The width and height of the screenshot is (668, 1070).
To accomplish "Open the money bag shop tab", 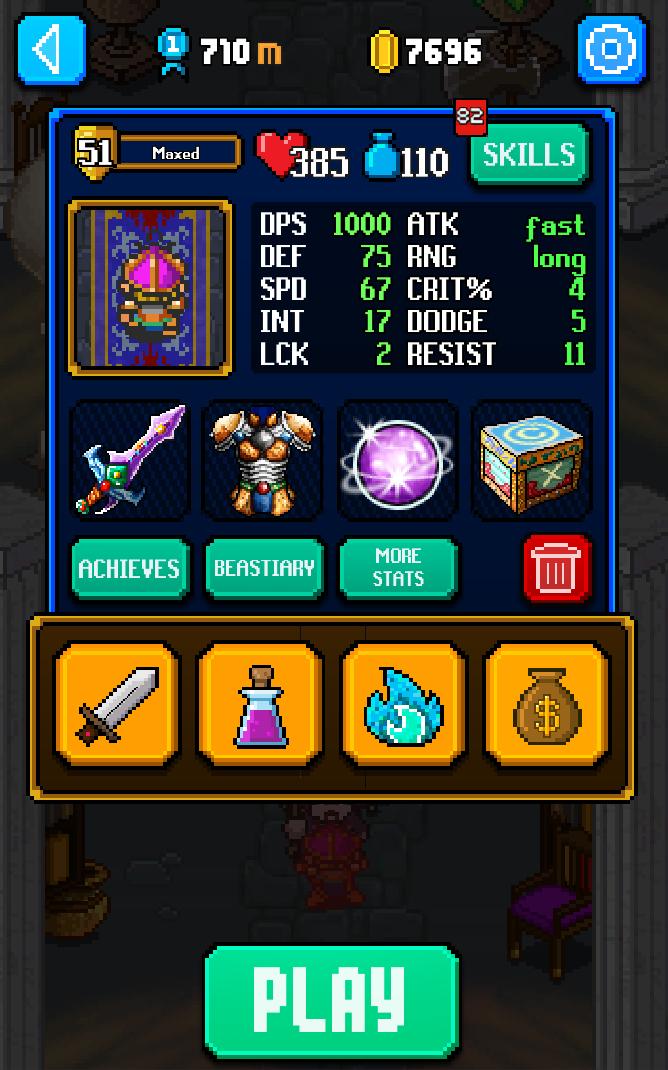I will coord(547,706).
